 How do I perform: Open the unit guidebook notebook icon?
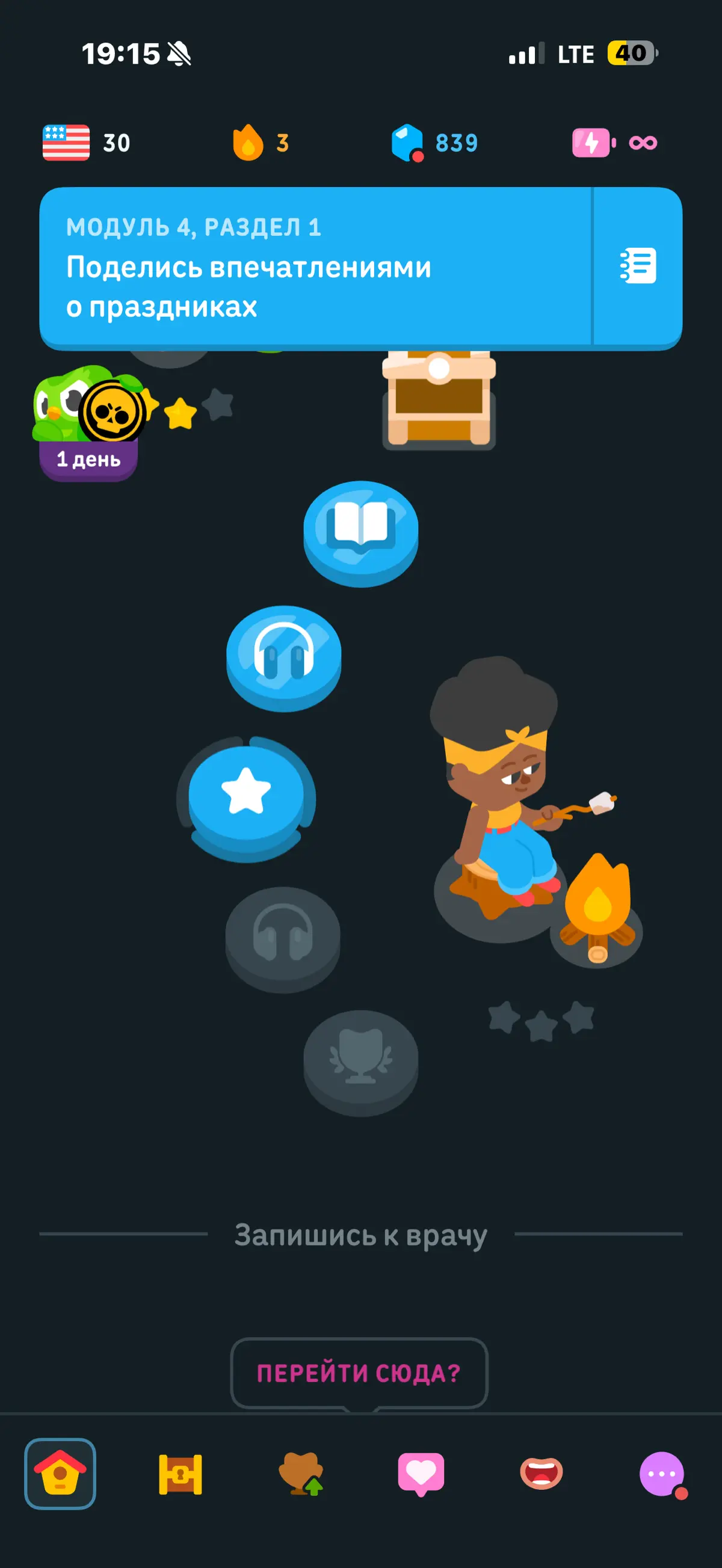(x=637, y=265)
